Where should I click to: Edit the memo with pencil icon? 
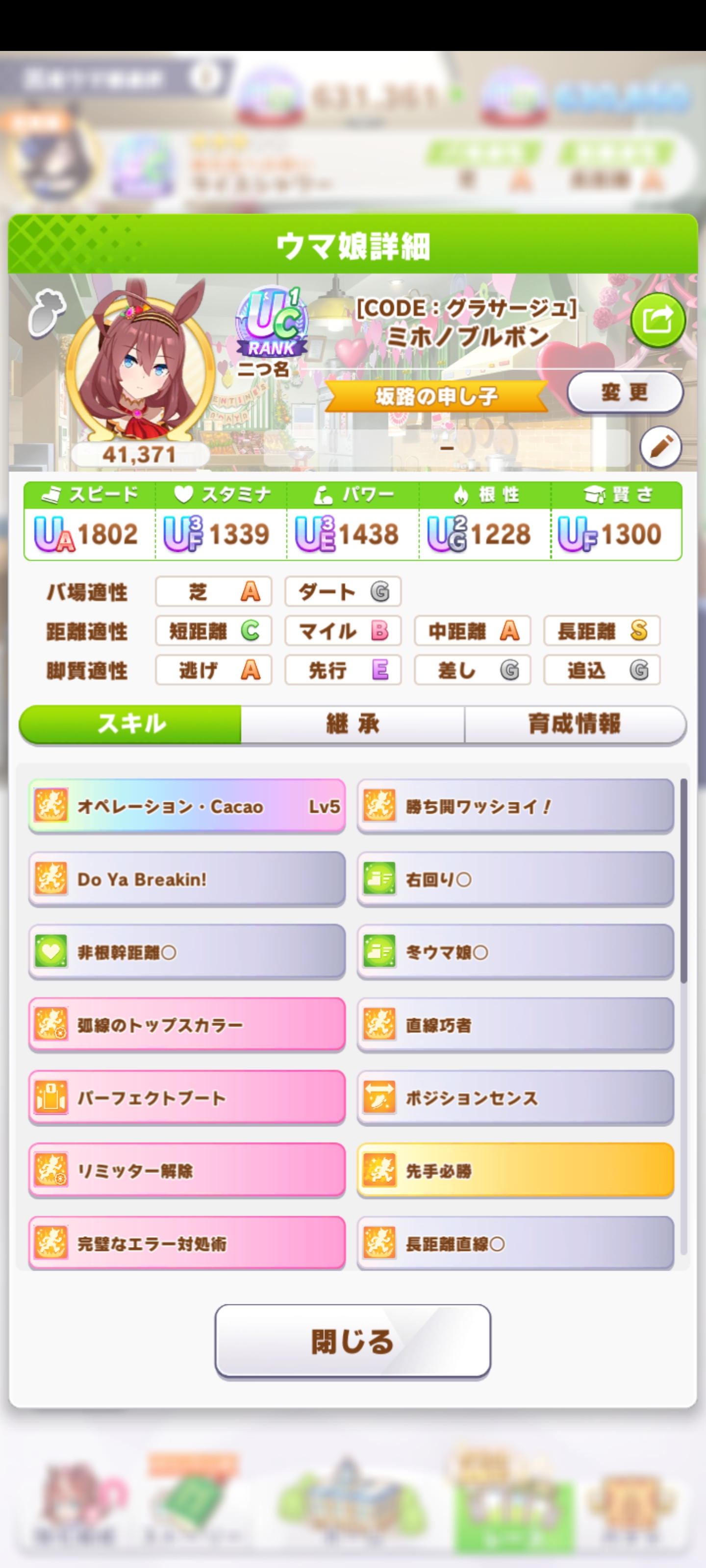[x=660, y=447]
